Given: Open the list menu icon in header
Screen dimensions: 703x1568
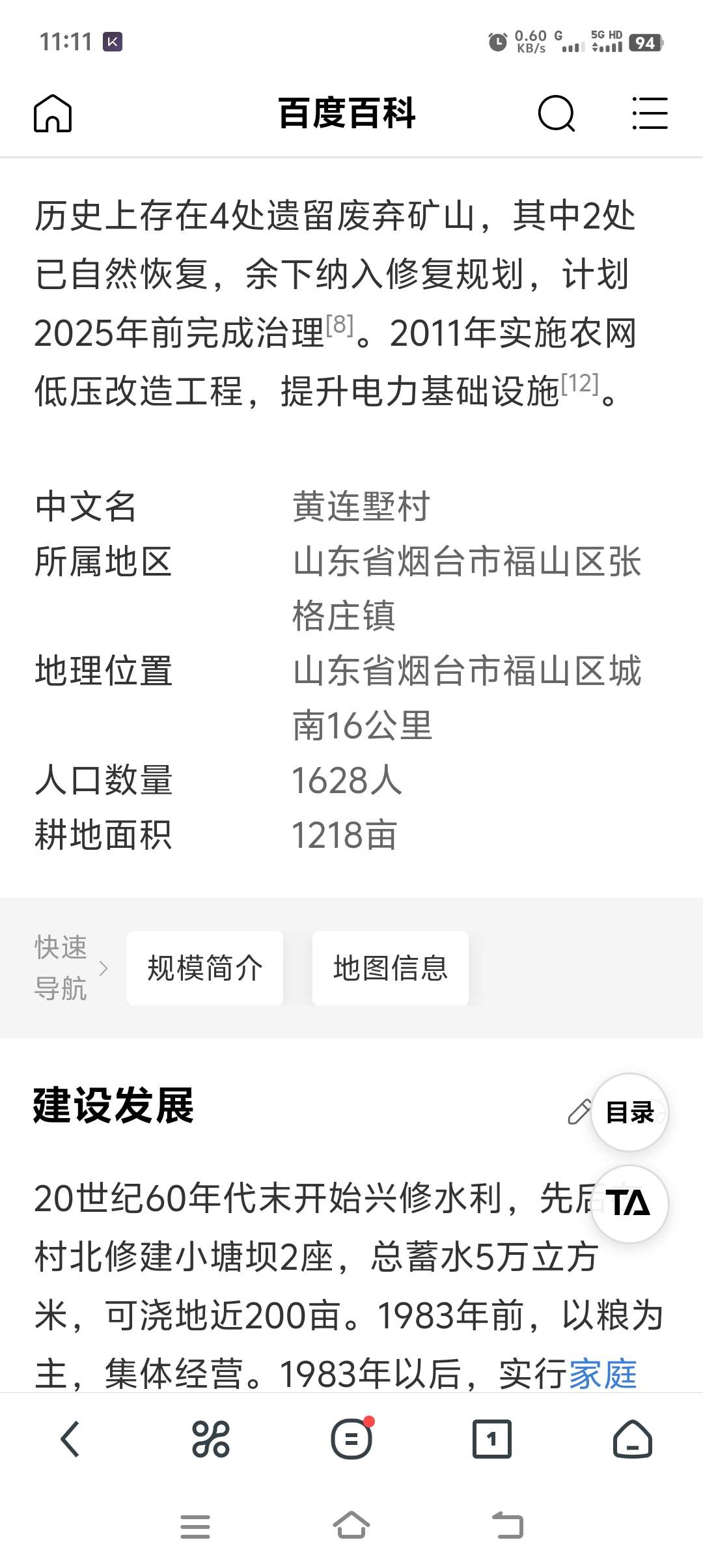Looking at the screenshot, I should tap(650, 113).
